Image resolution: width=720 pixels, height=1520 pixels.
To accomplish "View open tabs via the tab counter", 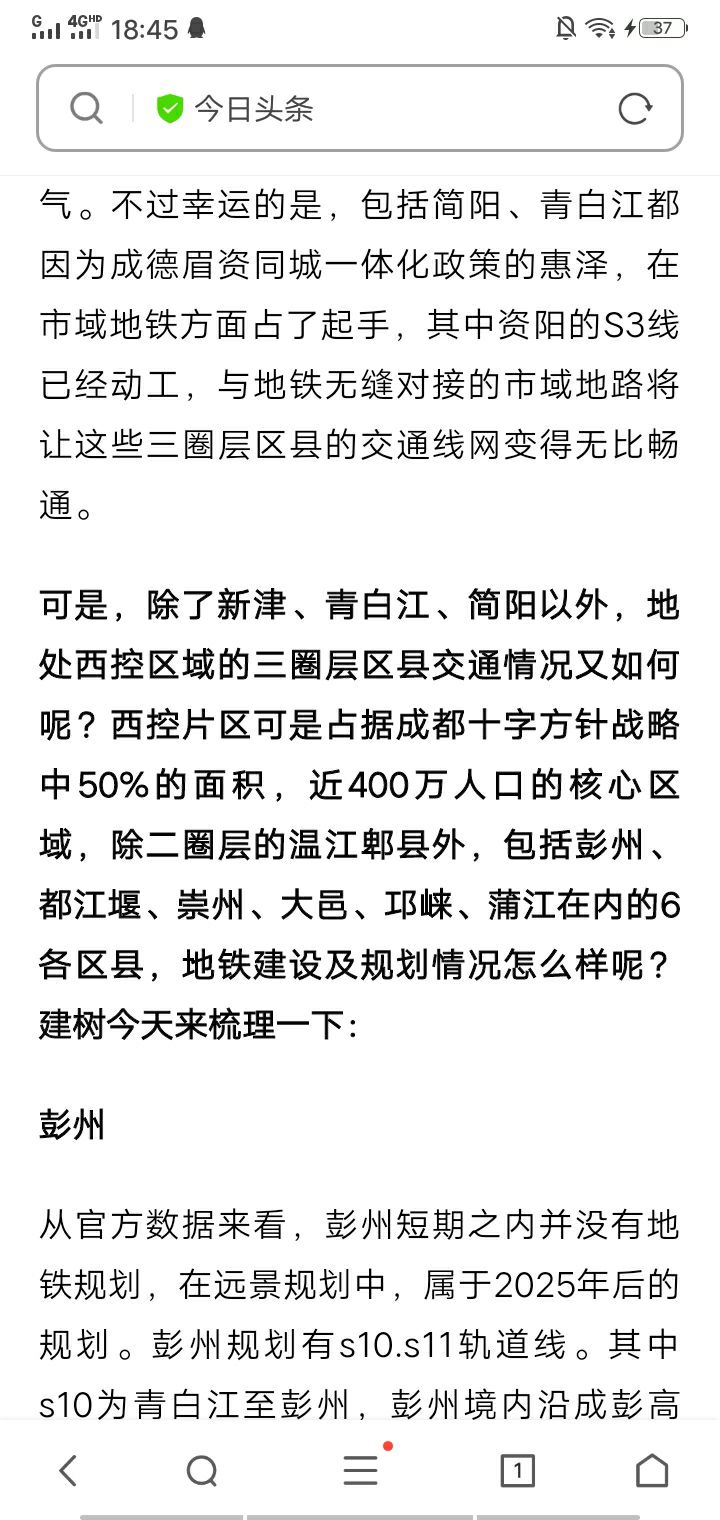I will [x=517, y=1470].
